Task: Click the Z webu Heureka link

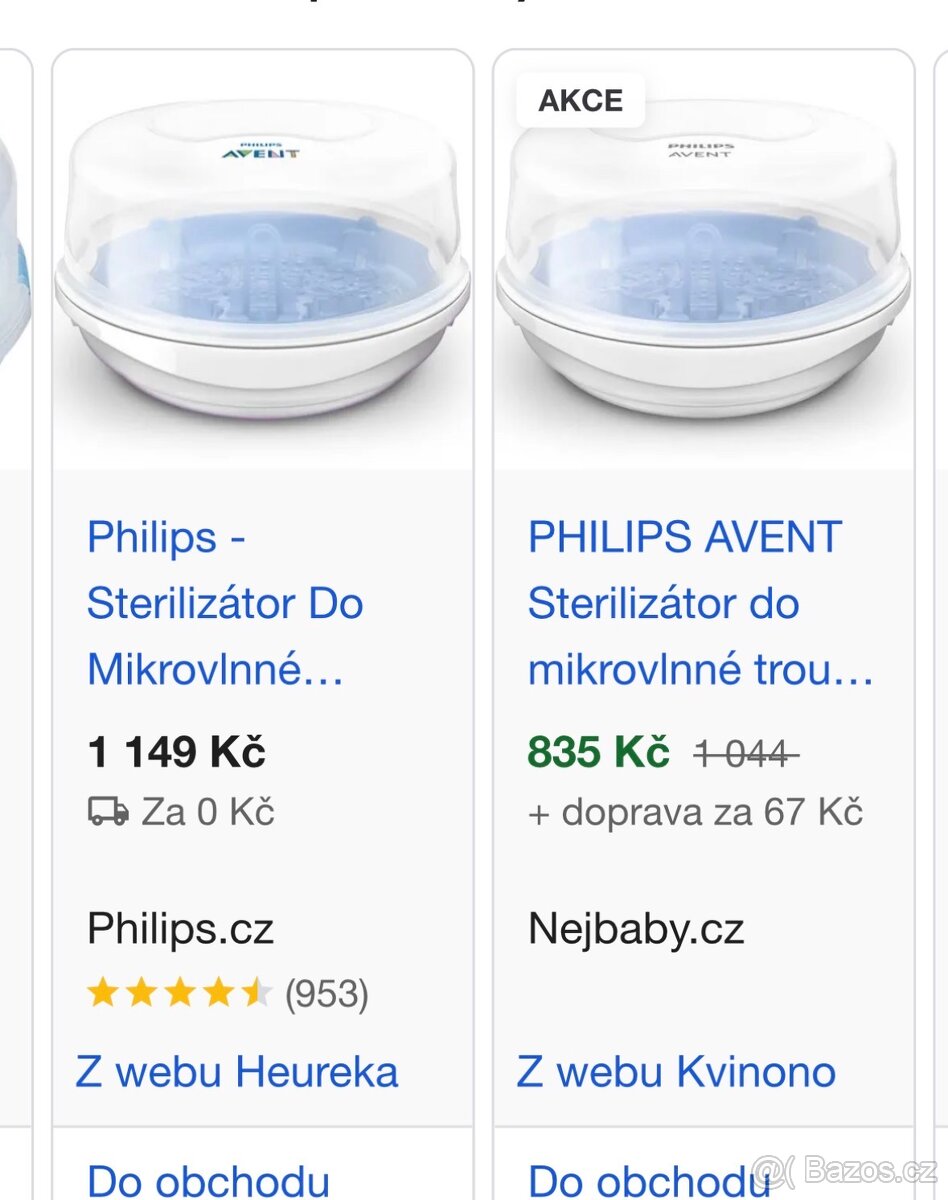Action: [x=240, y=1071]
